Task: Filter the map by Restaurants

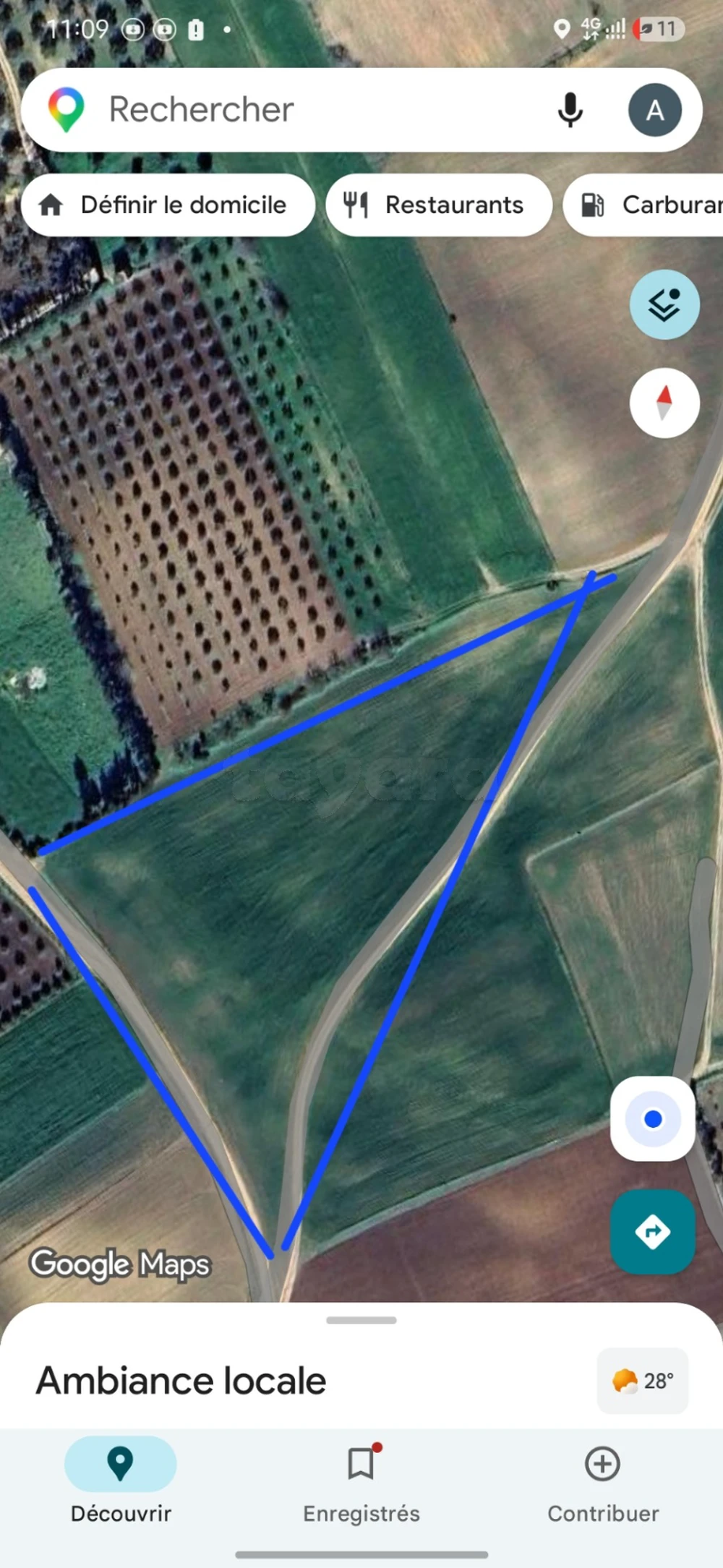Action: [x=439, y=205]
